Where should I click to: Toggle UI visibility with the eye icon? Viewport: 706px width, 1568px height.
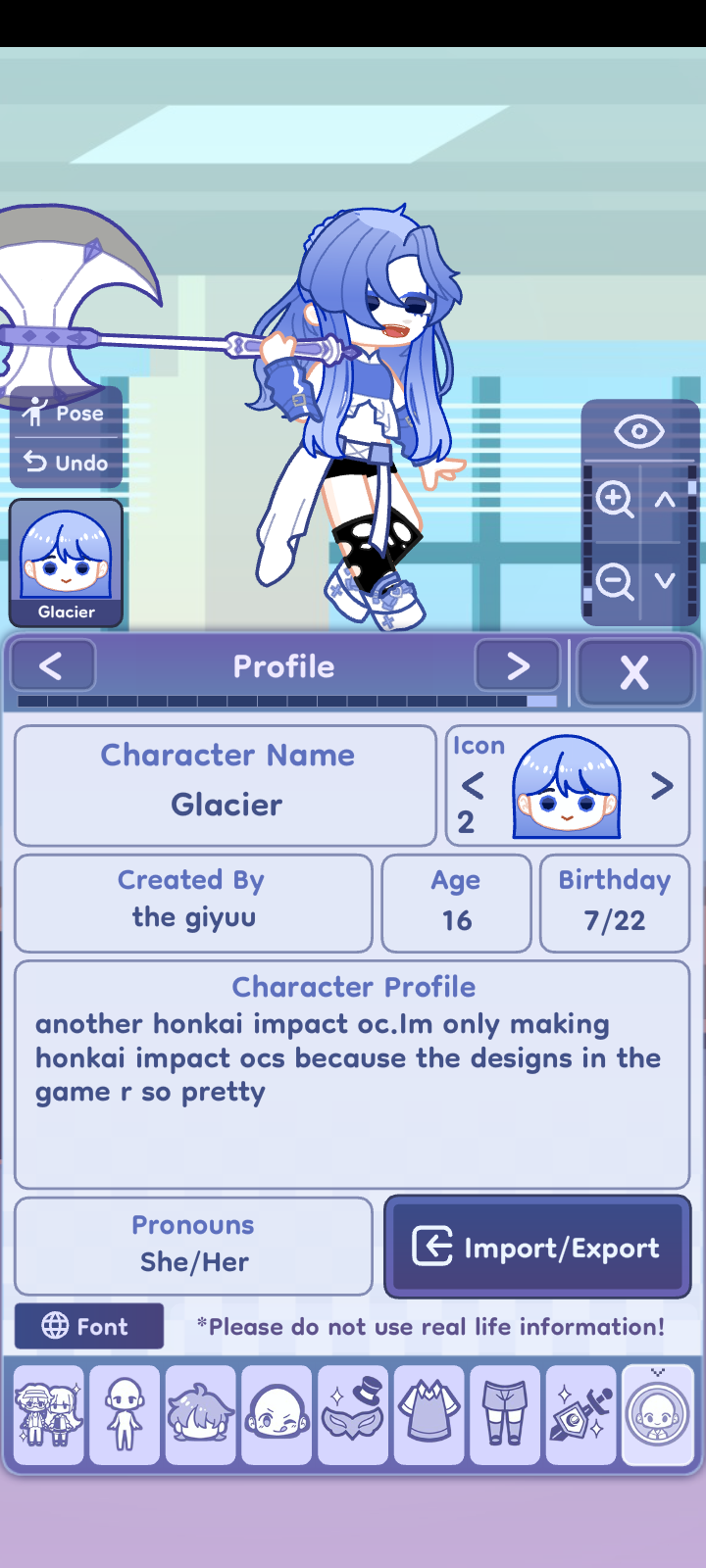point(639,430)
